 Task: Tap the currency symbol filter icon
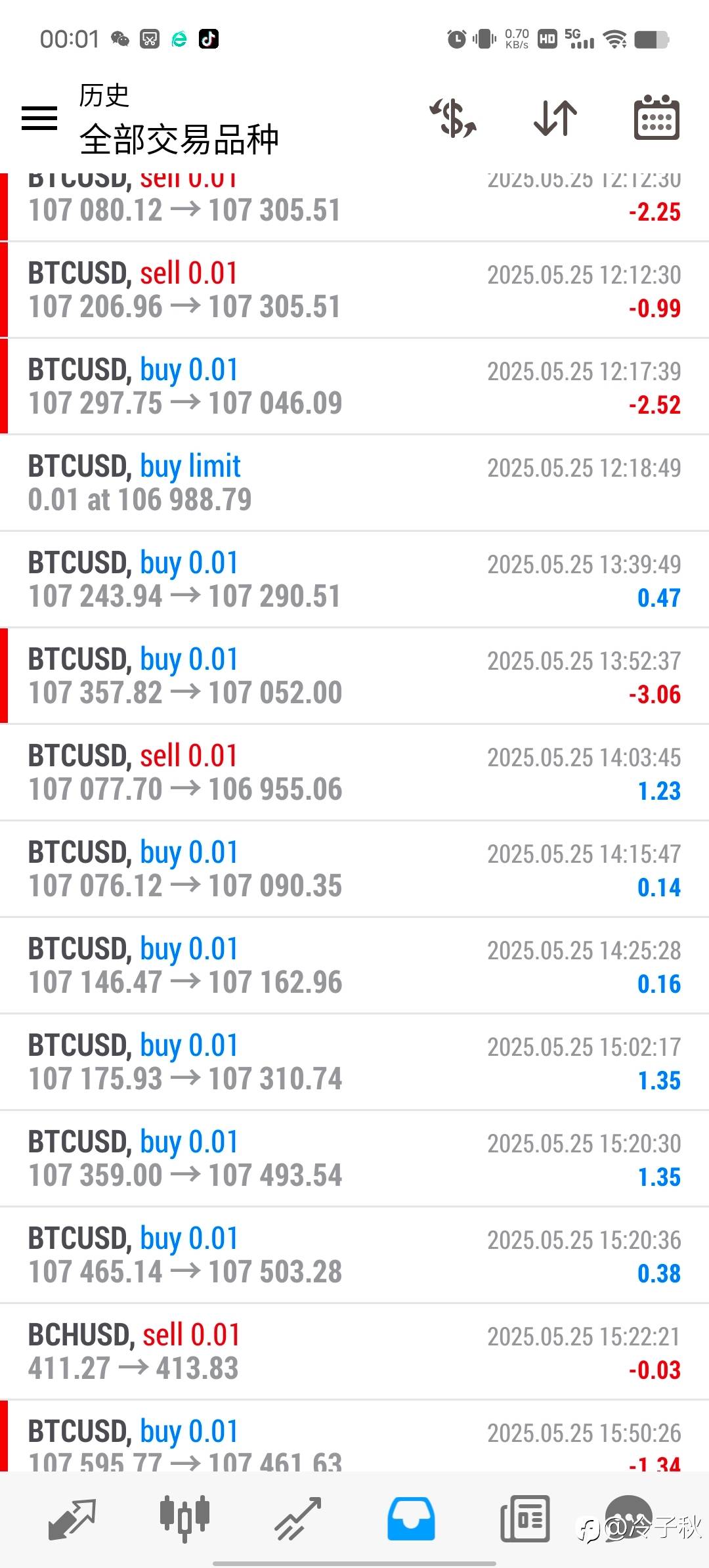pyautogui.click(x=454, y=118)
